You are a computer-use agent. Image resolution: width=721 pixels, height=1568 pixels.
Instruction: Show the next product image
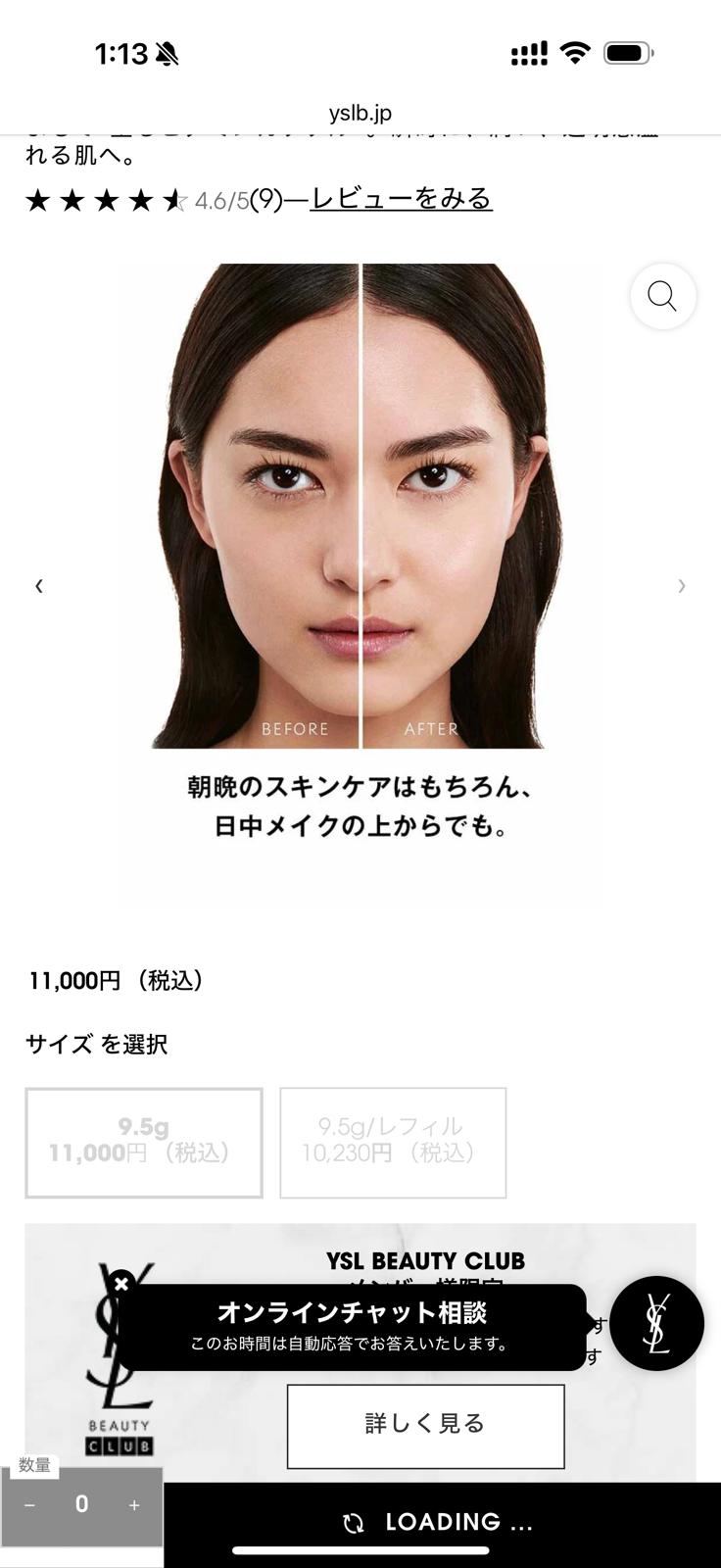[x=682, y=586]
